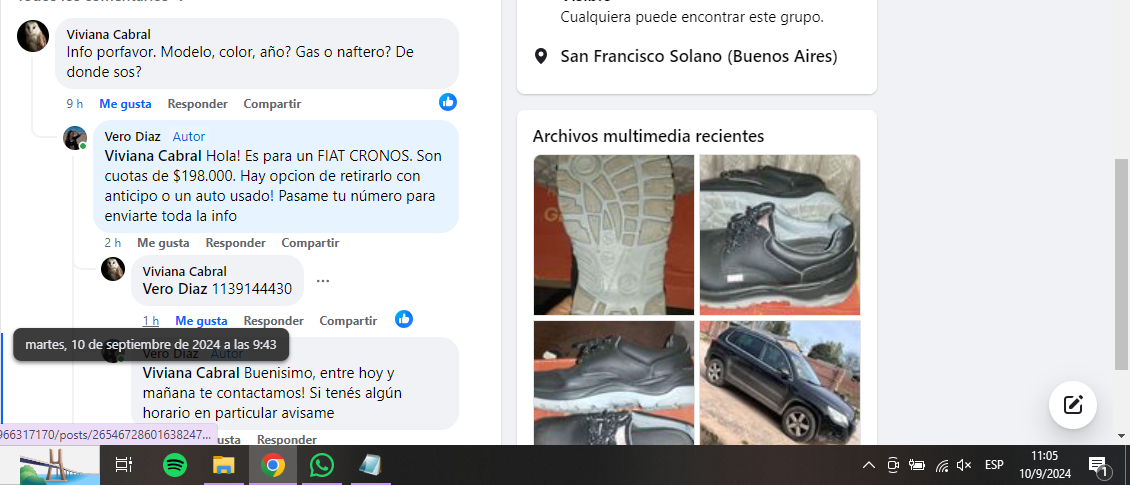Share Vero Diaz's FIAT CRONOS comment
Screen dimensions: 1130x485
pyautogui.click(x=310, y=243)
